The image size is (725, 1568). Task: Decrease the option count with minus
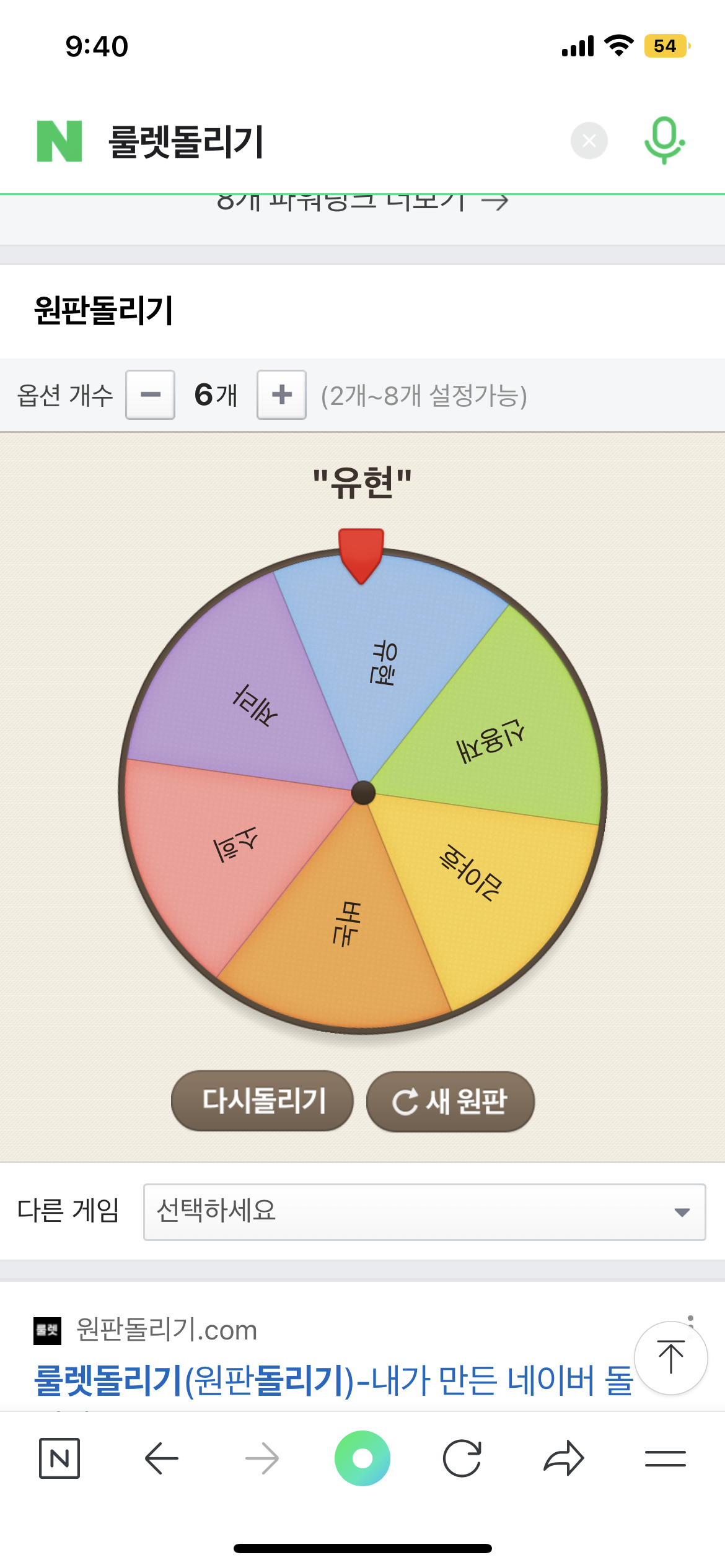(x=150, y=395)
